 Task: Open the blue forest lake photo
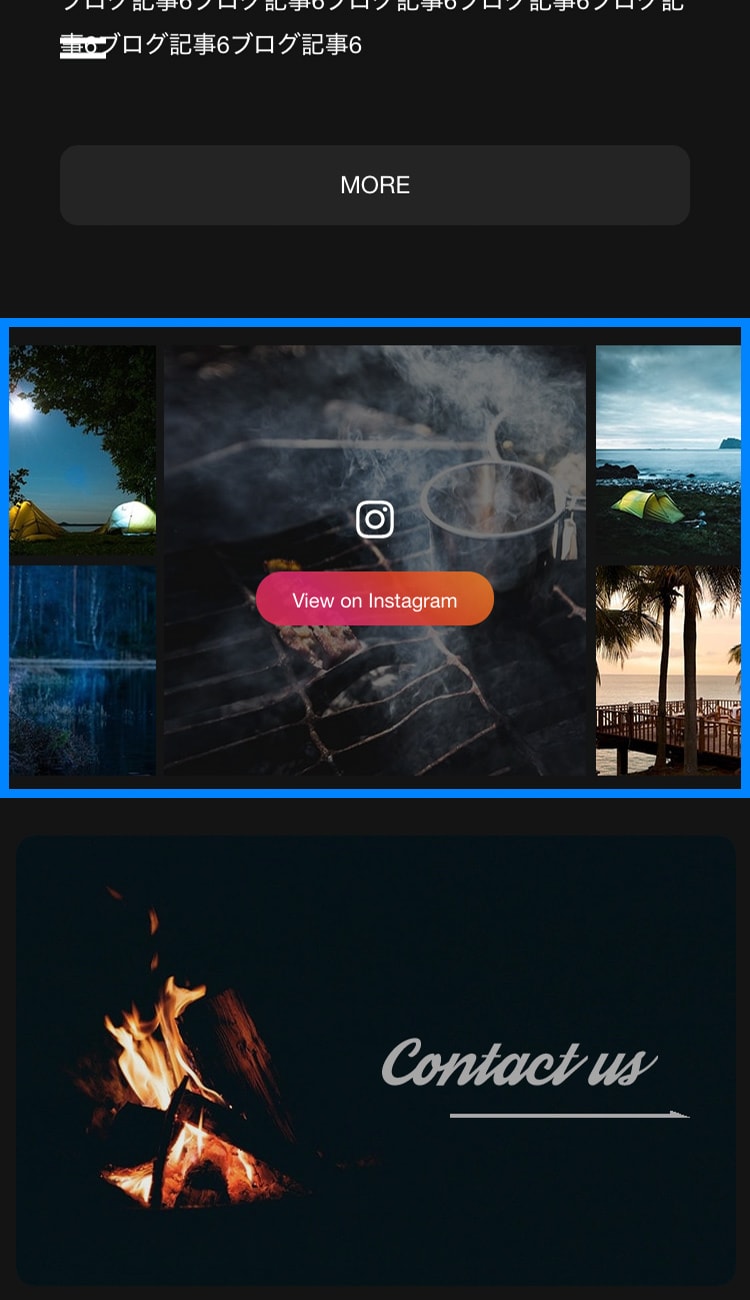point(83,670)
